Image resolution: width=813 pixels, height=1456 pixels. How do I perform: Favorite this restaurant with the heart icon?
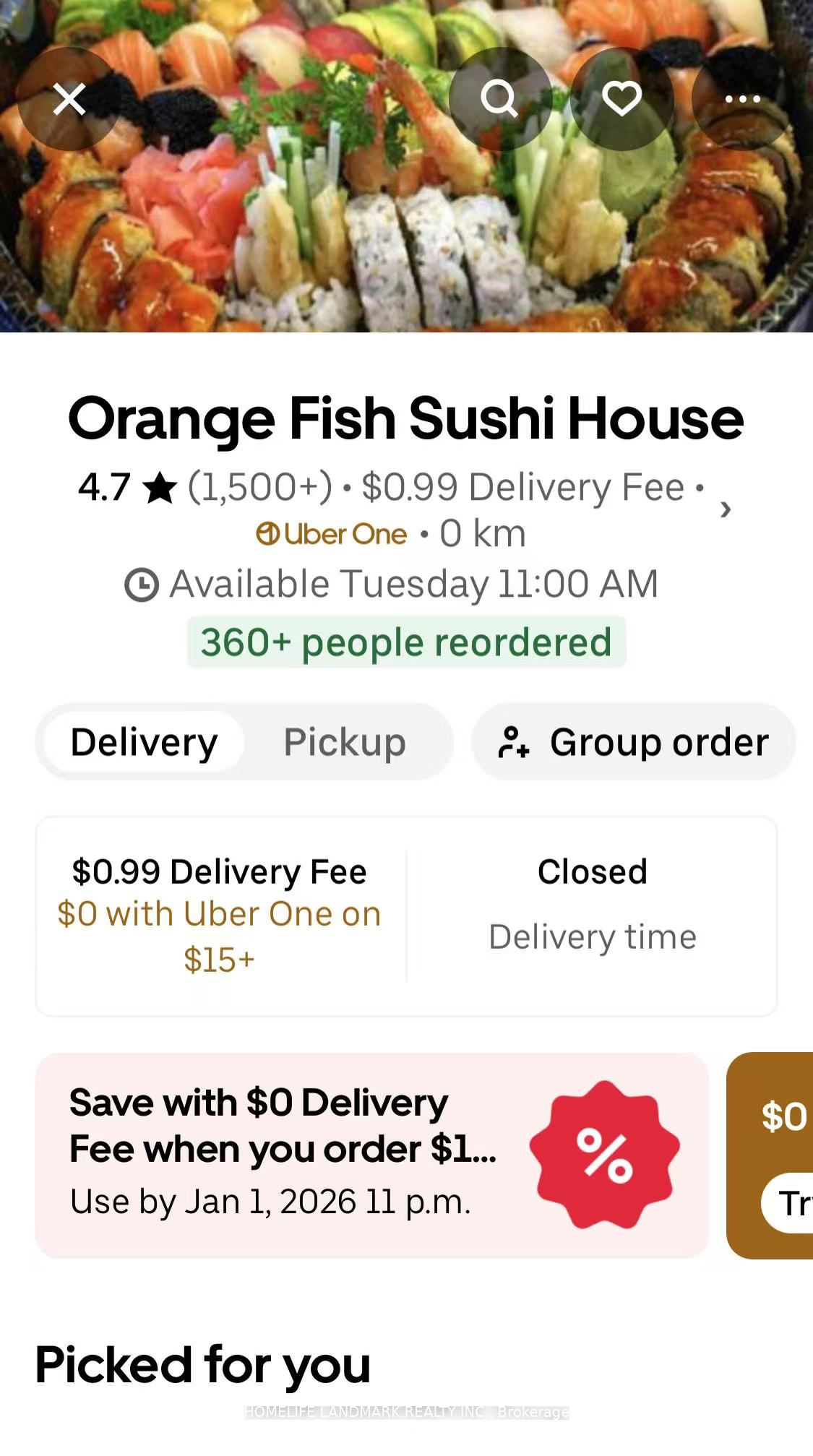[x=621, y=99]
